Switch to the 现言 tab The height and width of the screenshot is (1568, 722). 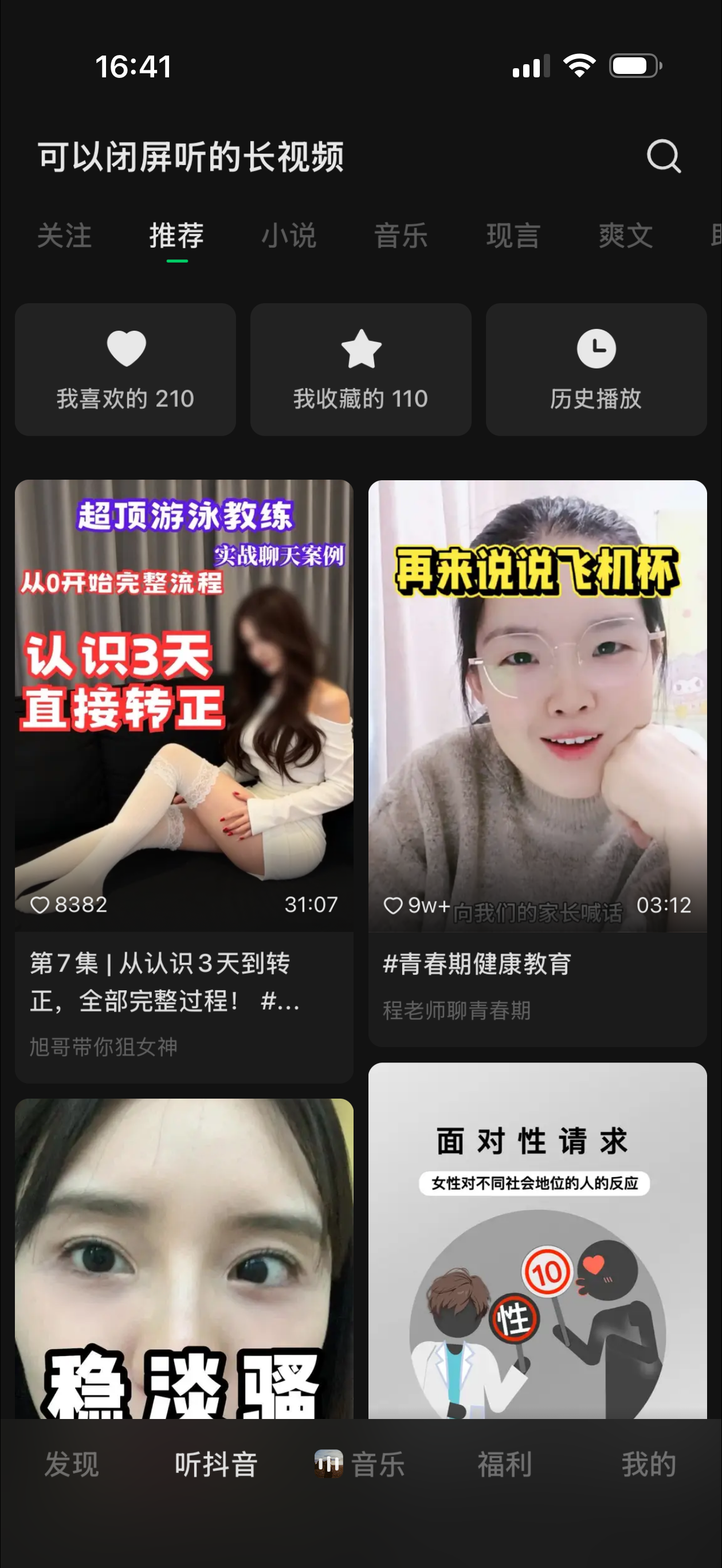[513, 236]
